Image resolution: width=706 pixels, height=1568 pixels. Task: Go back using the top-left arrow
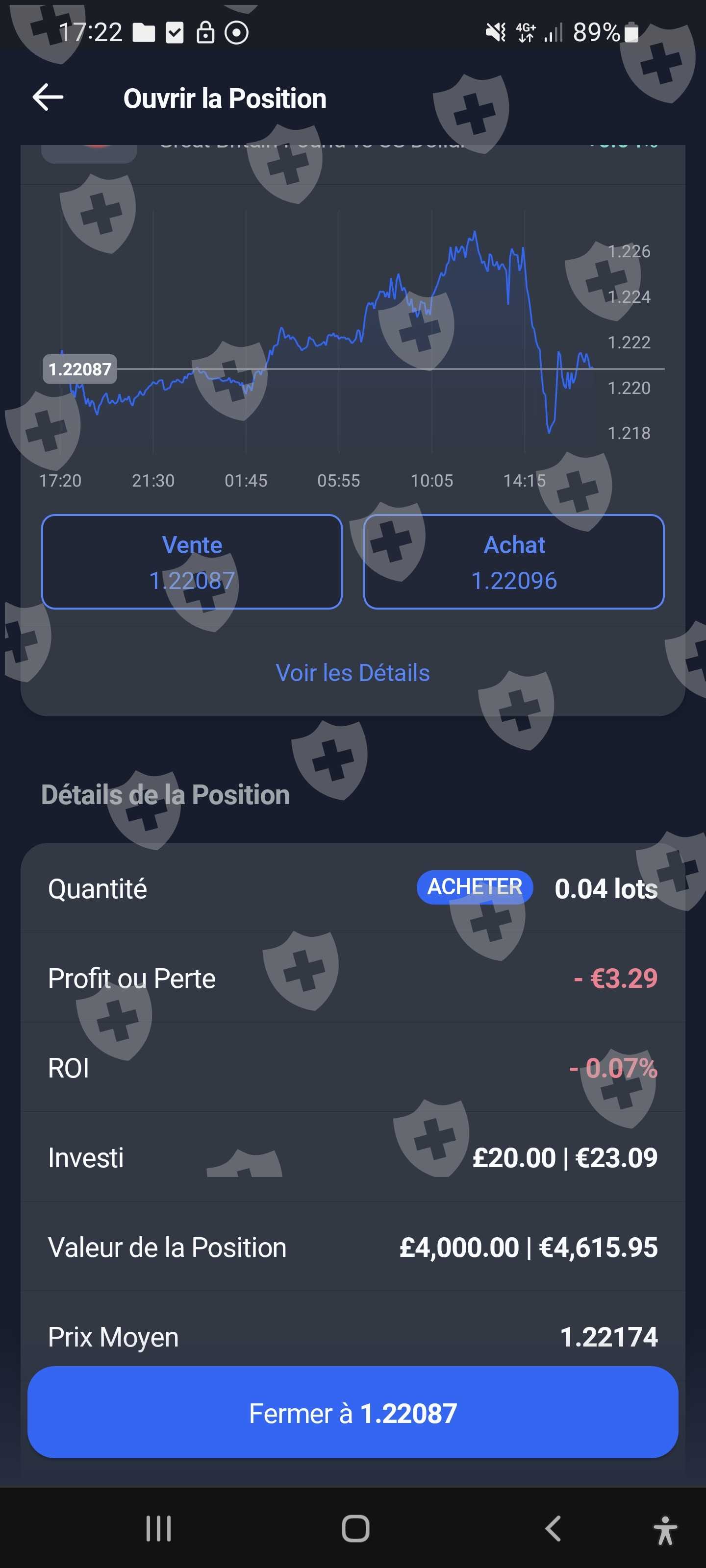pyautogui.click(x=48, y=98)
